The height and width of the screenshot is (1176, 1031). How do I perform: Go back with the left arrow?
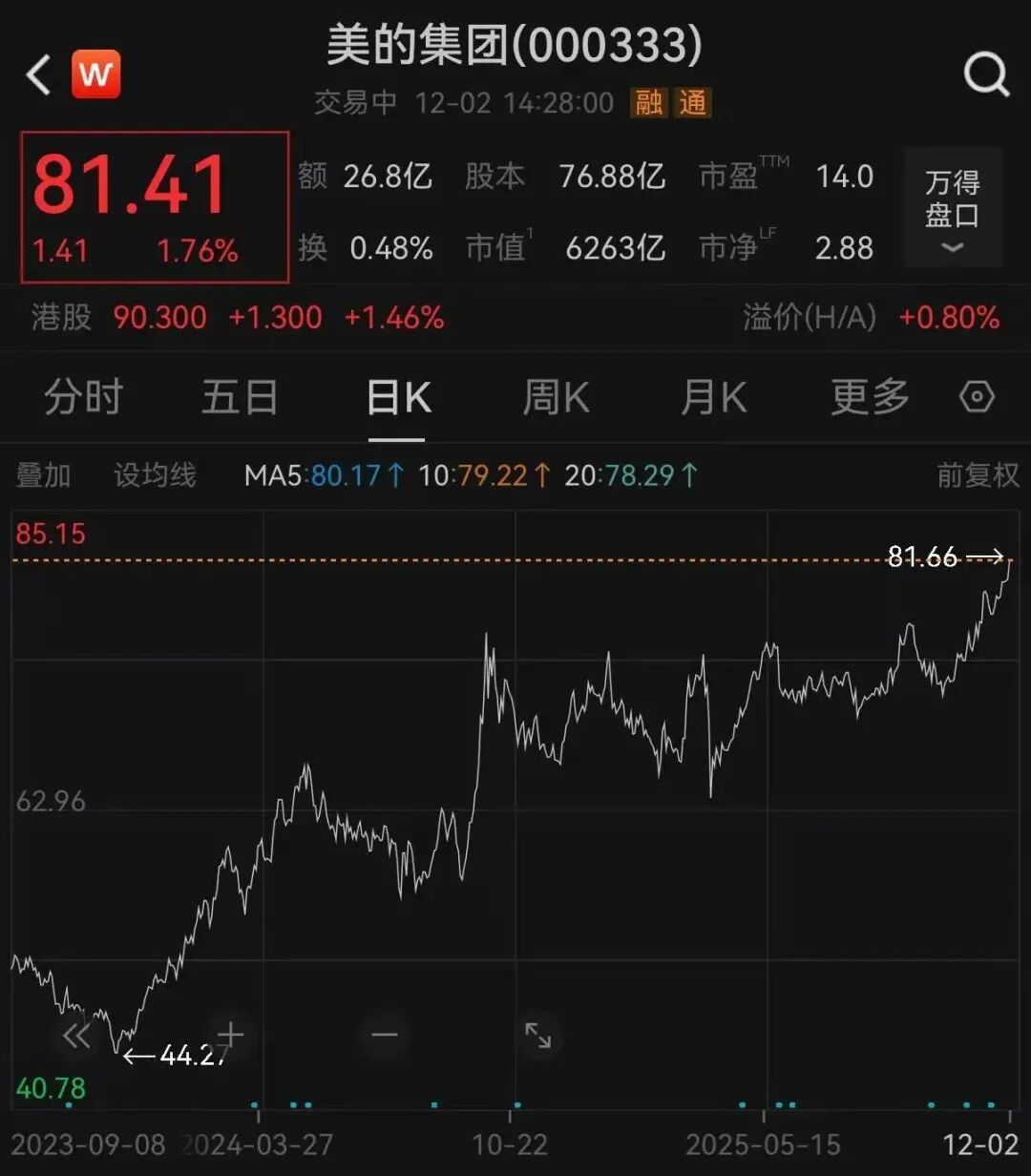(x=36, y=73)
